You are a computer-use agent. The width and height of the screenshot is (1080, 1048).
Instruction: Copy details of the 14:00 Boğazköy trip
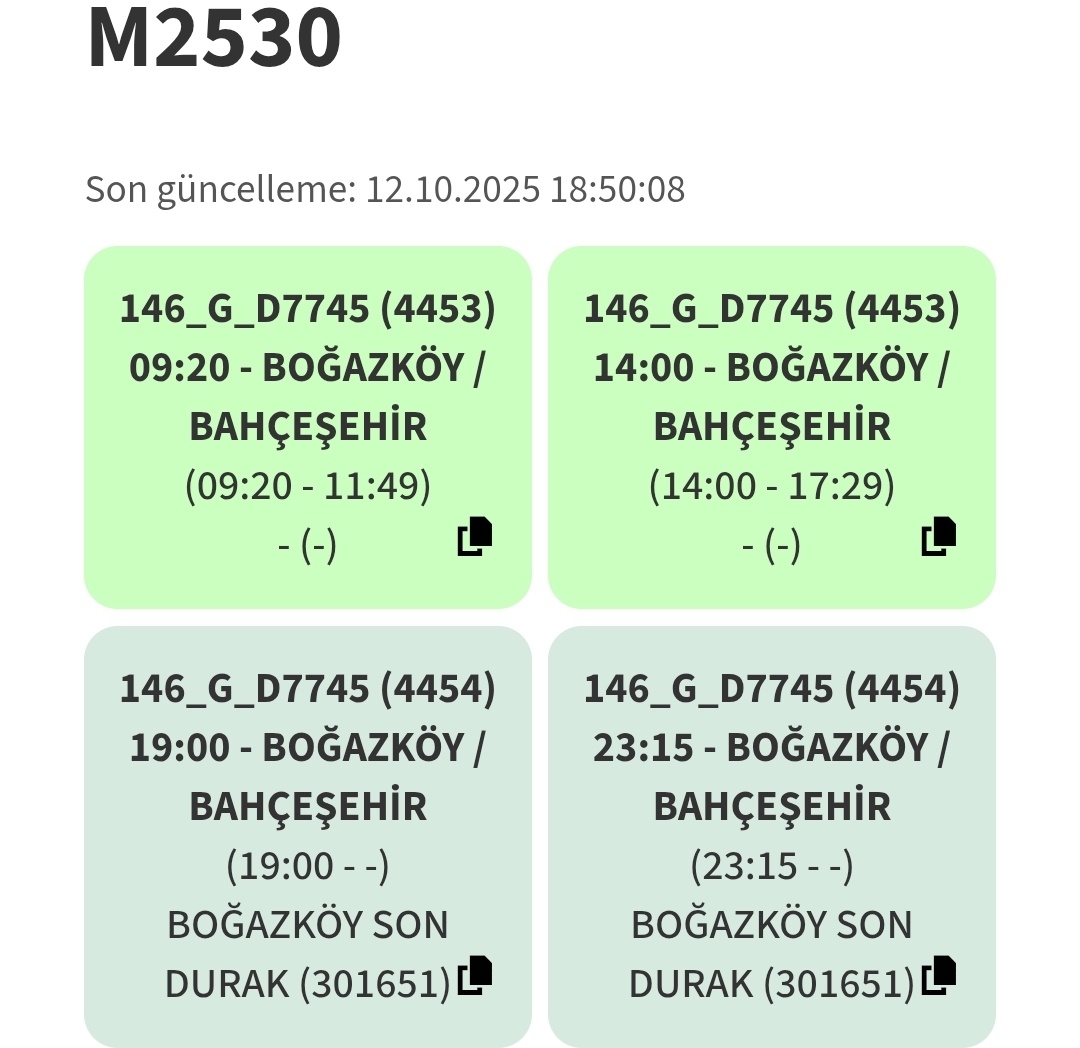[938, 537]
